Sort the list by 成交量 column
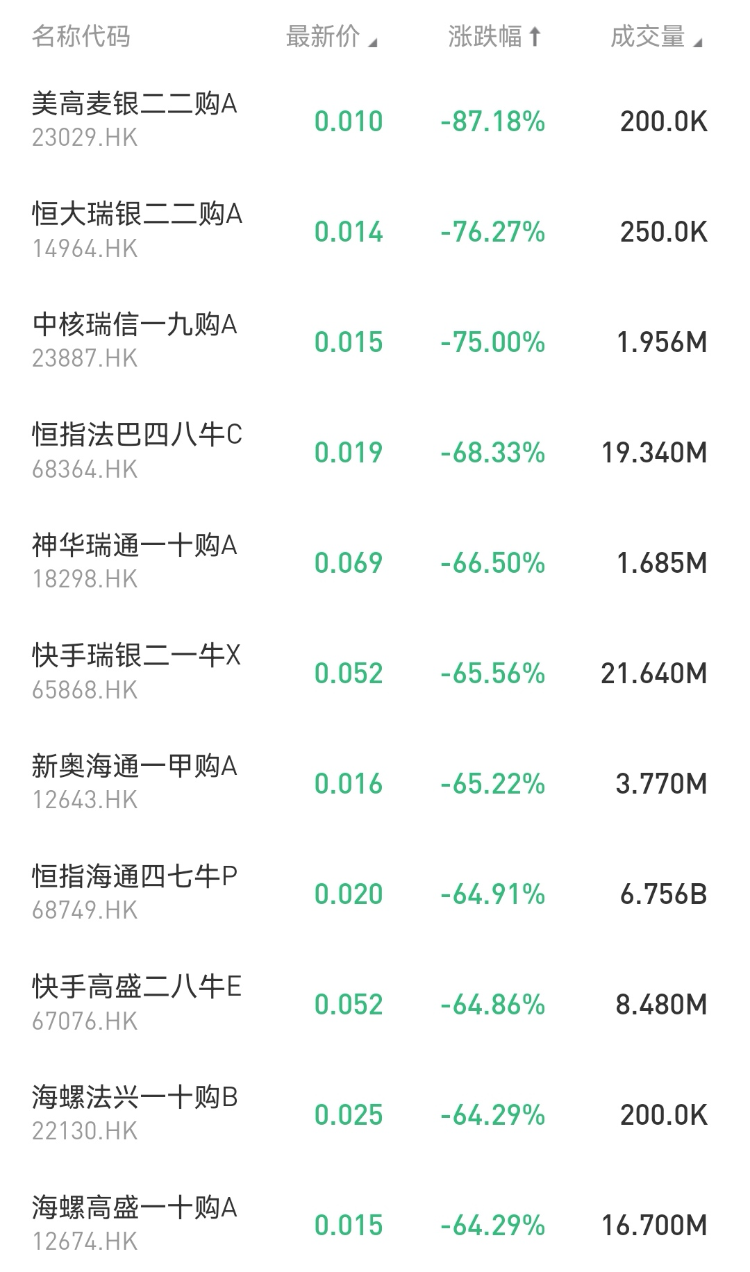 (656, 38)
